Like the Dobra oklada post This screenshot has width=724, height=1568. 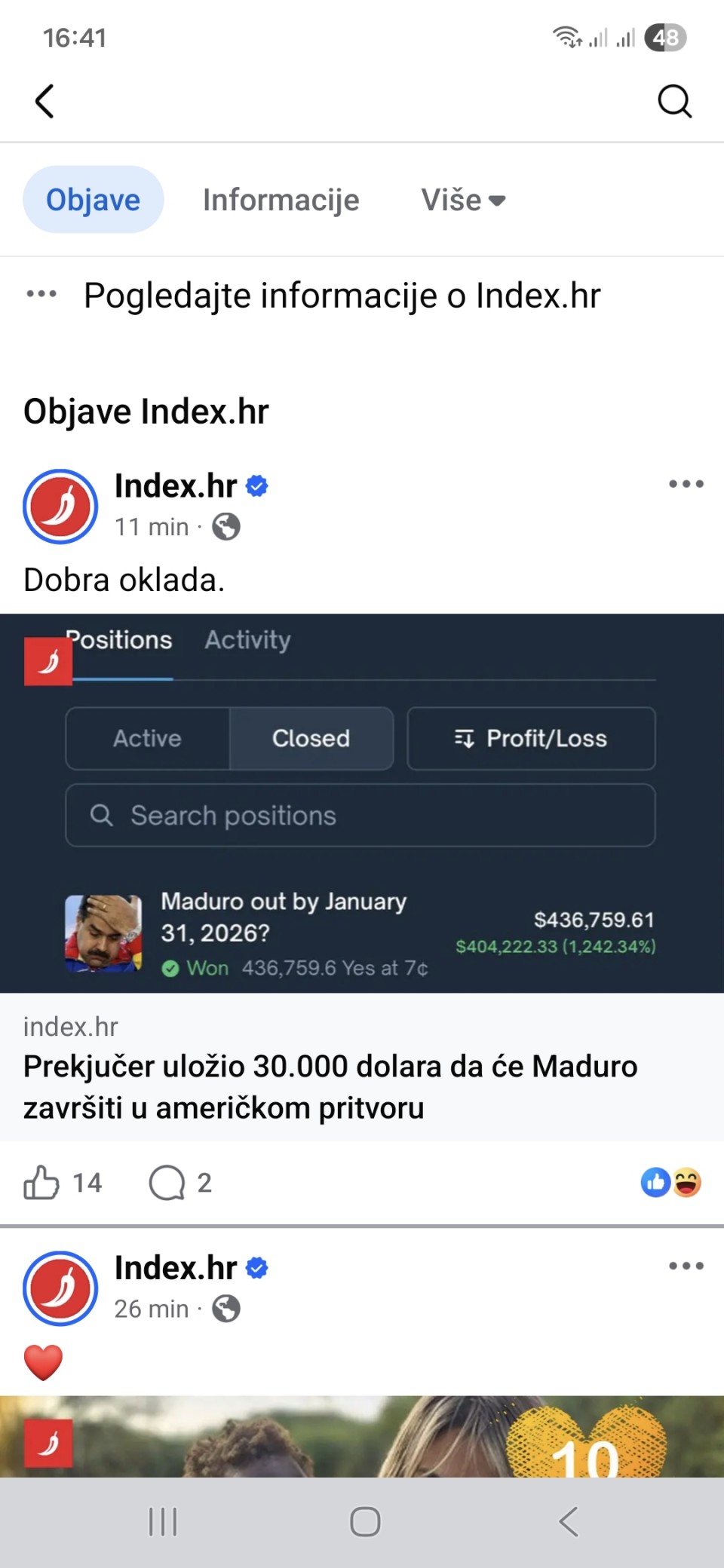(x=42, y=1182)
